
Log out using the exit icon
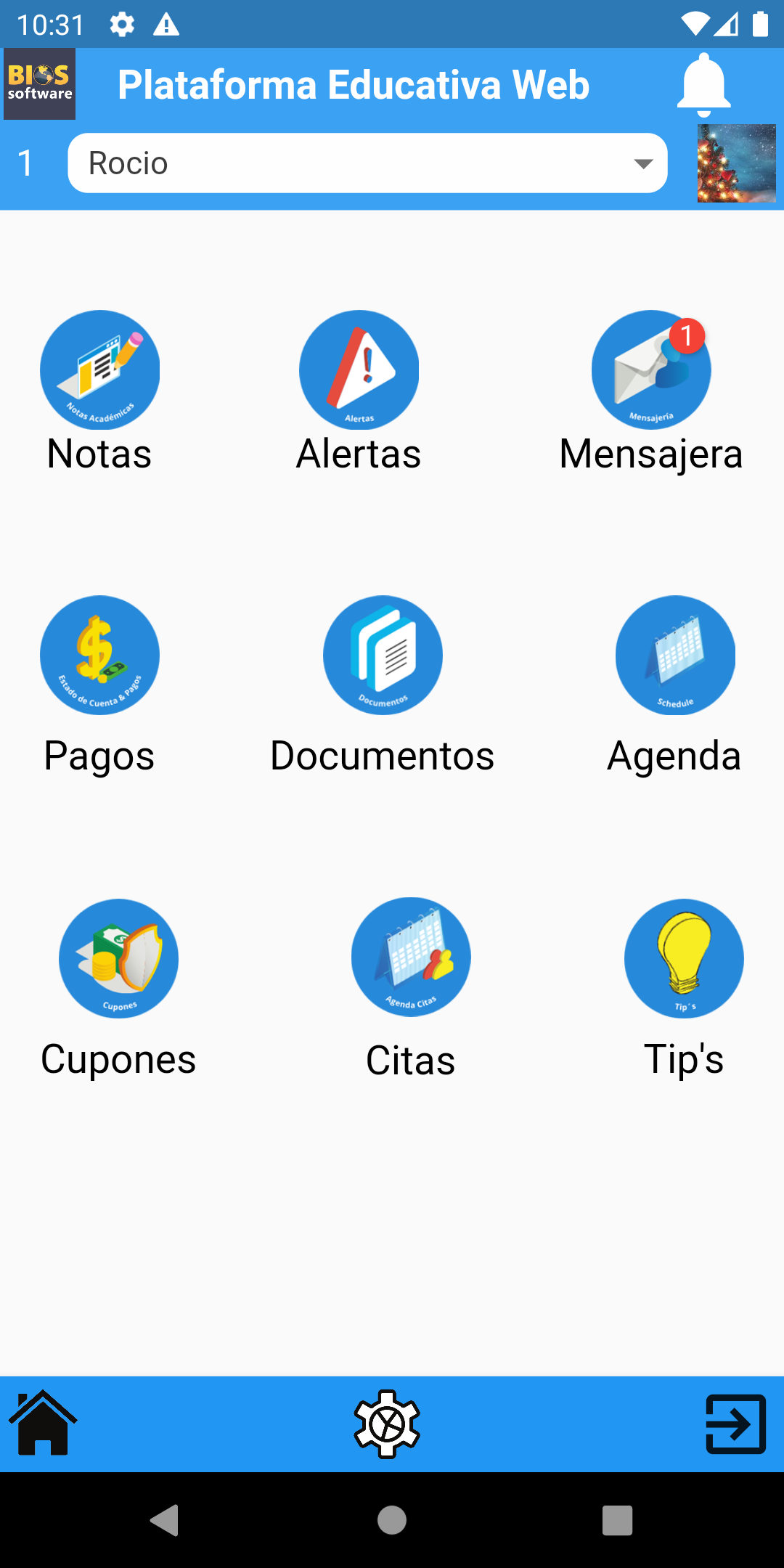point(735,1424)
